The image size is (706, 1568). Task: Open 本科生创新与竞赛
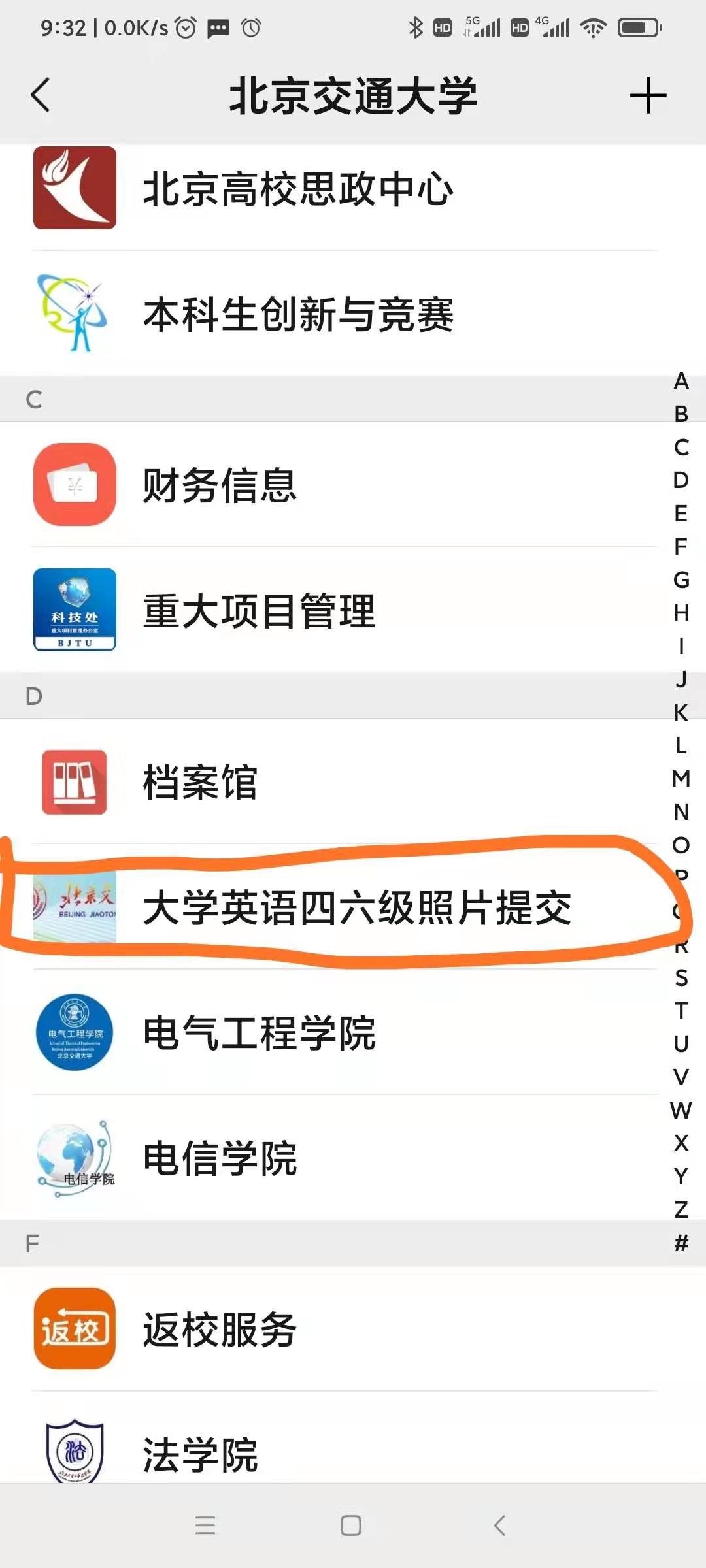[x=297, y=314]
